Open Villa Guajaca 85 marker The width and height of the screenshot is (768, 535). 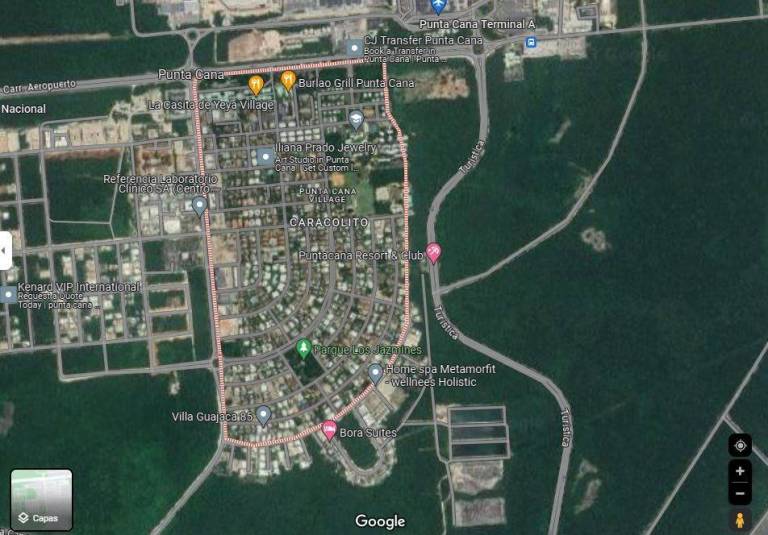[263, 414]
